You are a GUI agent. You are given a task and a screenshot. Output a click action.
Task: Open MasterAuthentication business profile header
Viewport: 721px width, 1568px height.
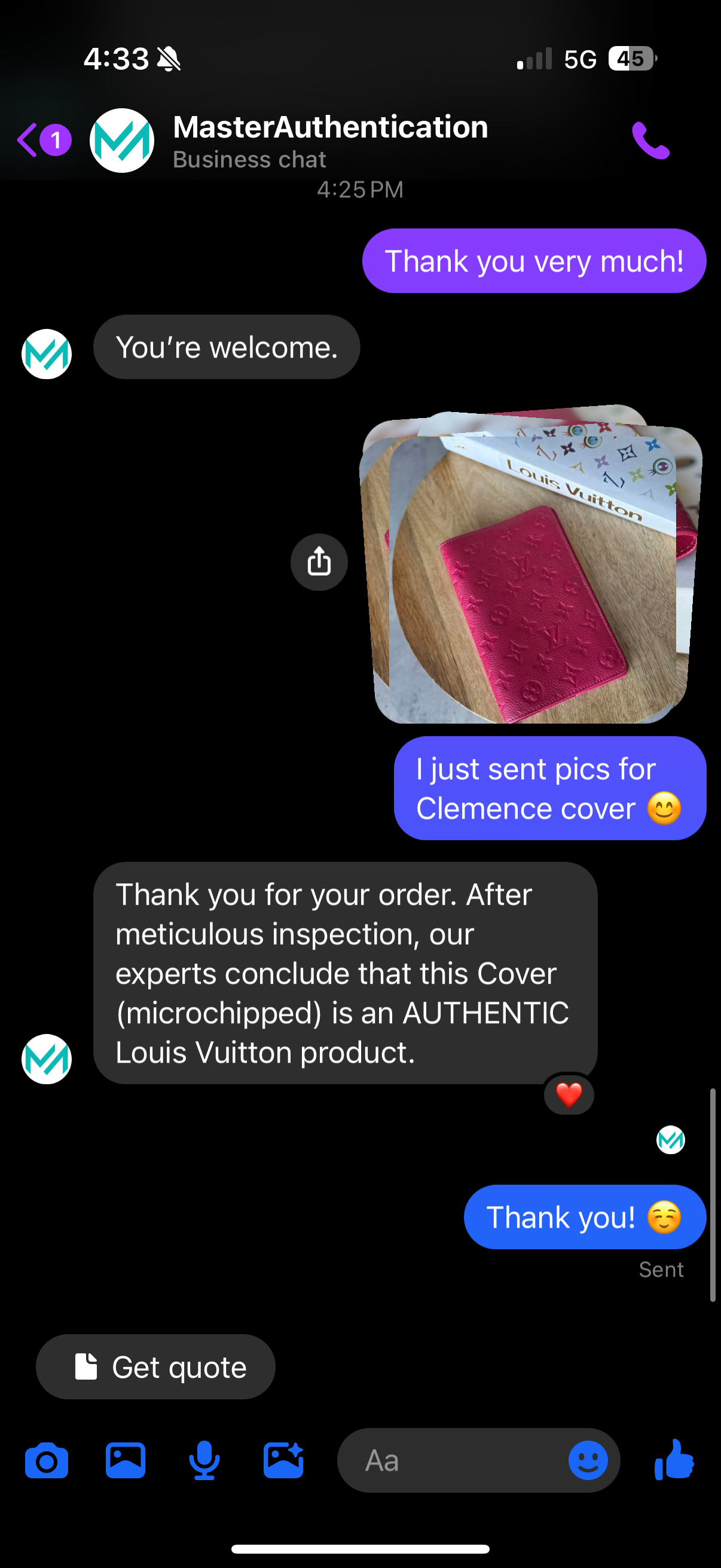point(329,140)
